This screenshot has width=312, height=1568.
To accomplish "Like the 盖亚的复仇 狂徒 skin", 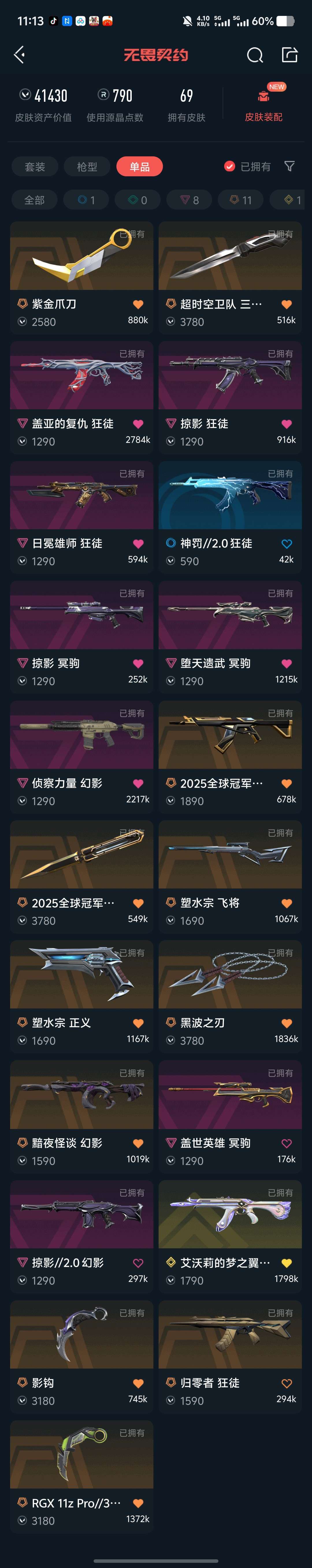I will point(138,424).
